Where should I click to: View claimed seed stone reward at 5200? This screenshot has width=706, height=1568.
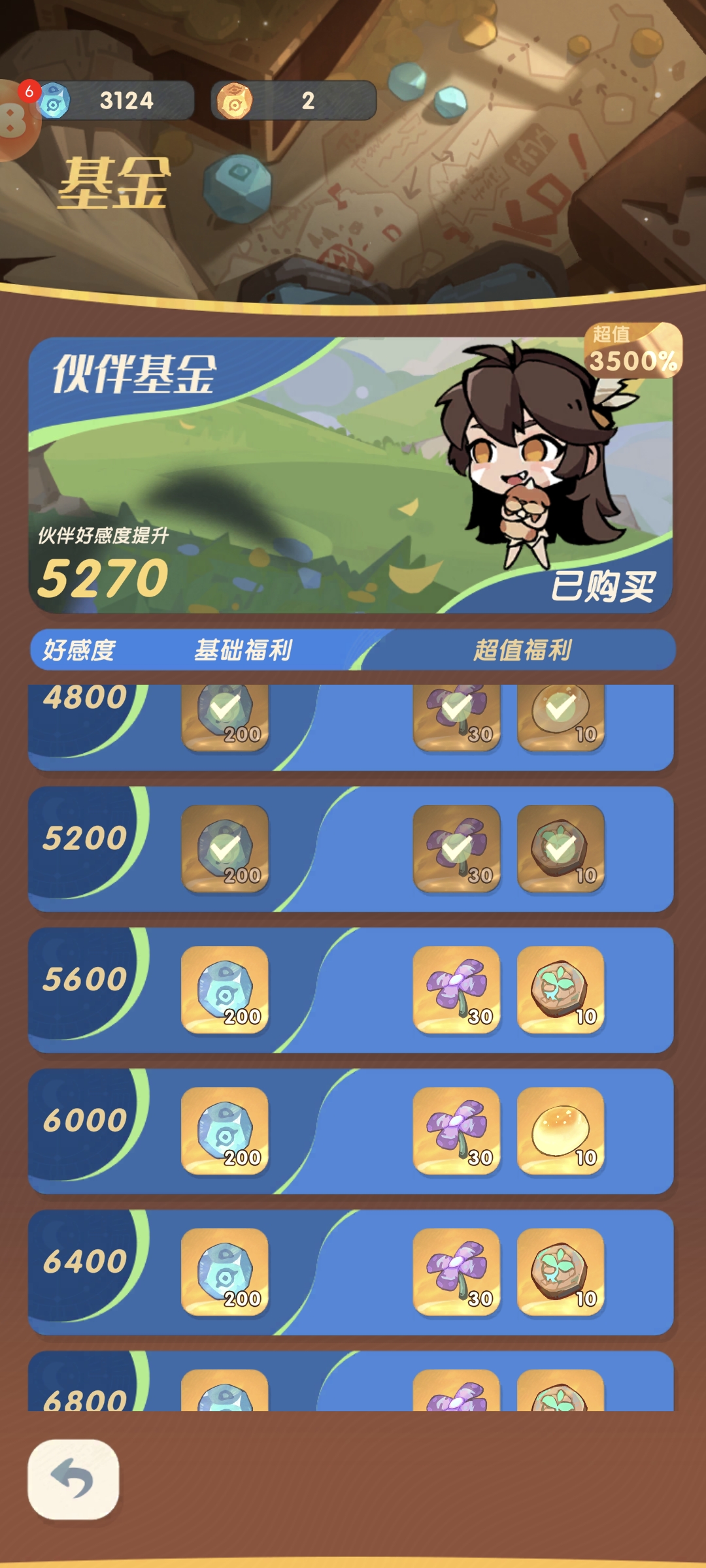560,849
